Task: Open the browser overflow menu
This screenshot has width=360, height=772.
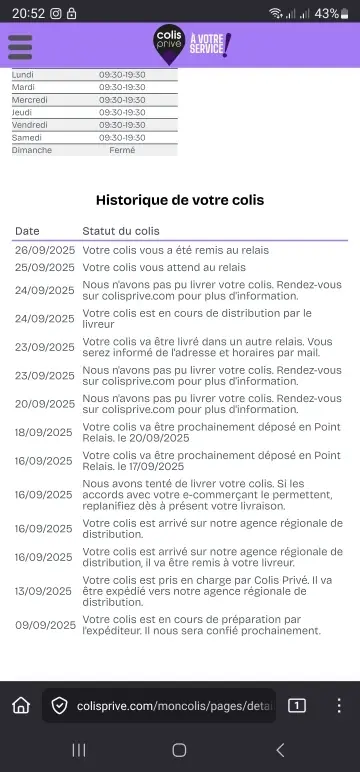Action: pyautogui.click(x=339, y=706)
